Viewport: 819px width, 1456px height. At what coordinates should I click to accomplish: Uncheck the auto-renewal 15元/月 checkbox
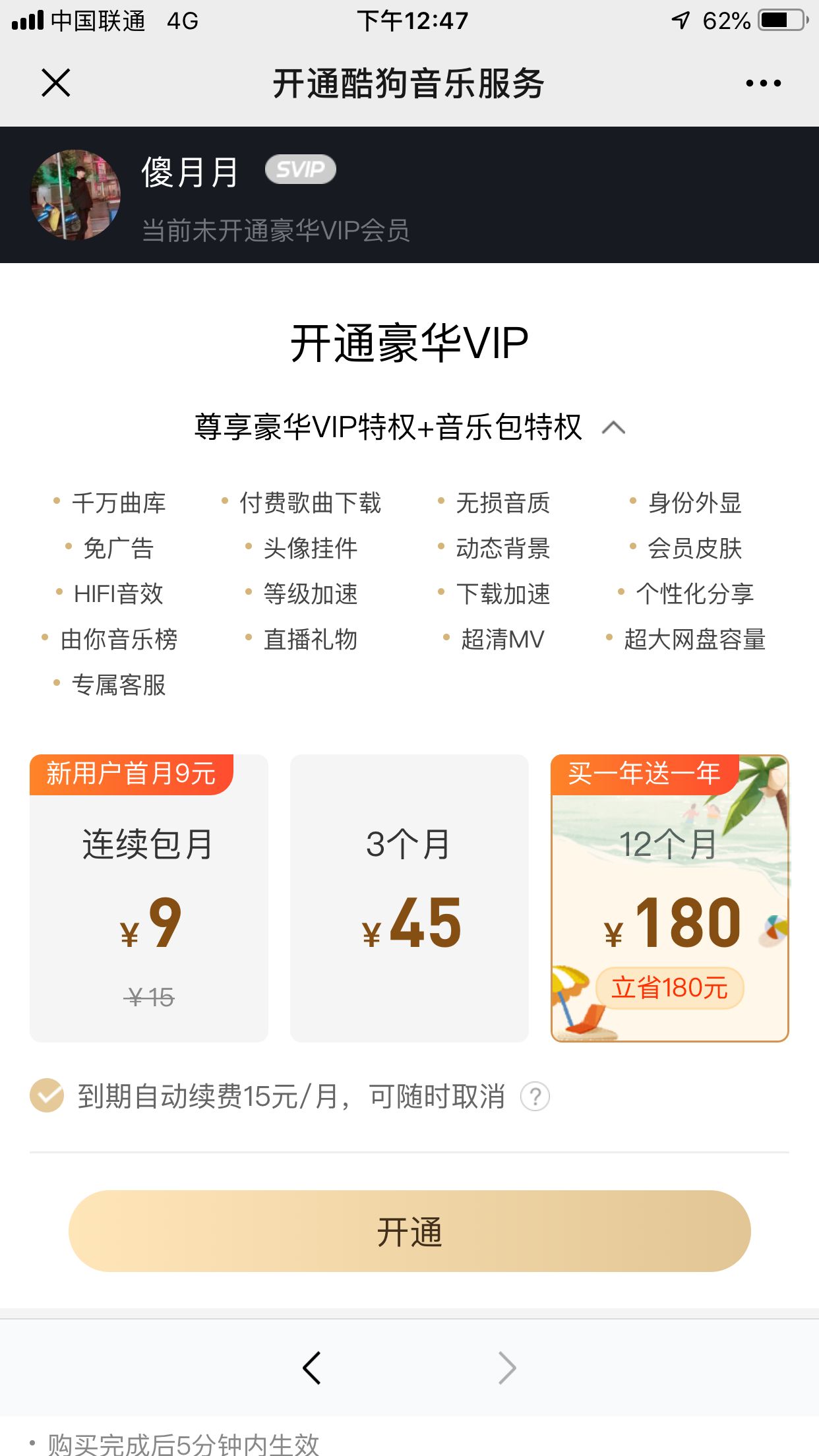[47, 1096]
